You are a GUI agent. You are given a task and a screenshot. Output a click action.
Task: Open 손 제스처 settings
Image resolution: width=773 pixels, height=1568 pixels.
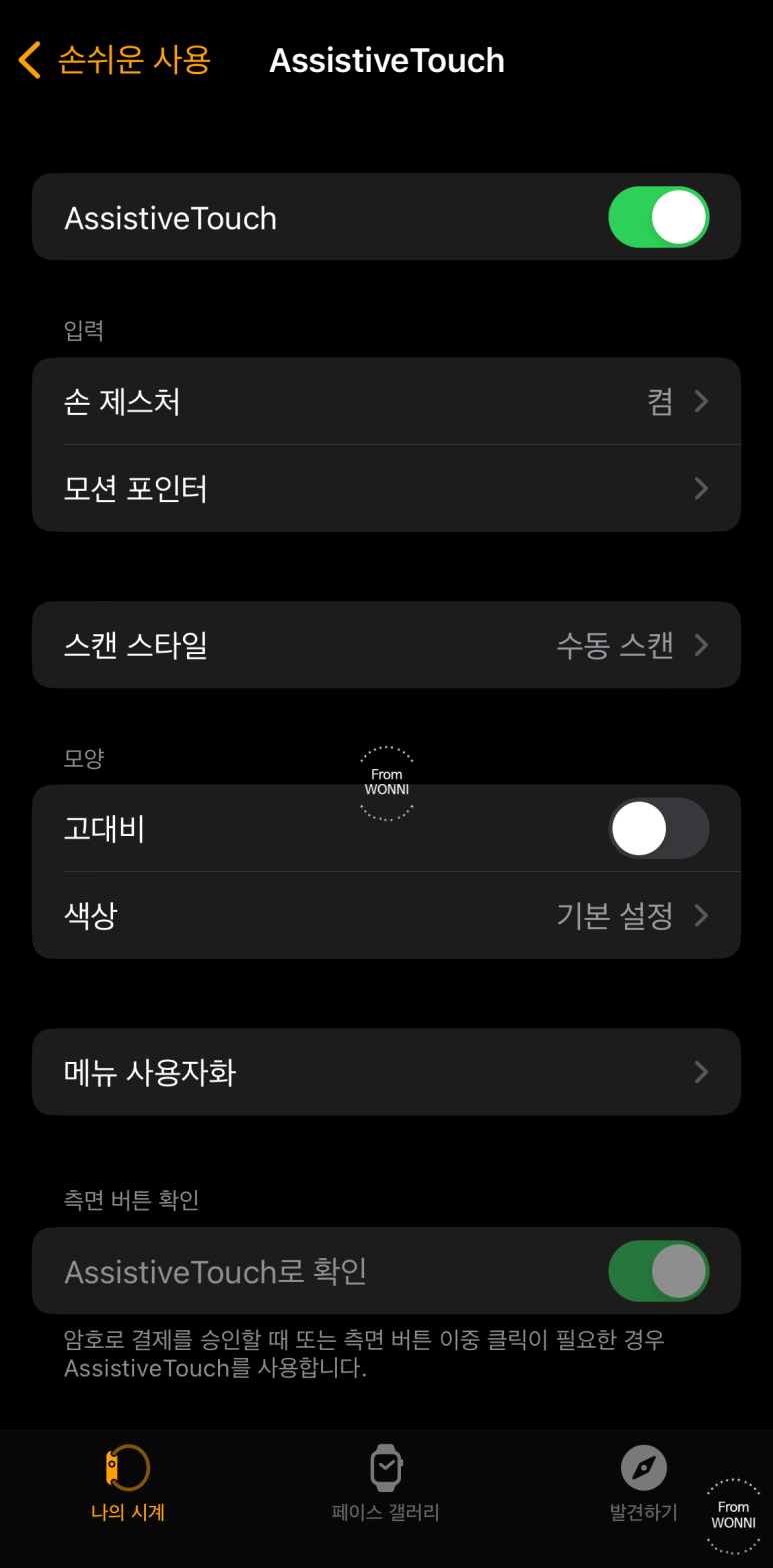click(386, 402)
